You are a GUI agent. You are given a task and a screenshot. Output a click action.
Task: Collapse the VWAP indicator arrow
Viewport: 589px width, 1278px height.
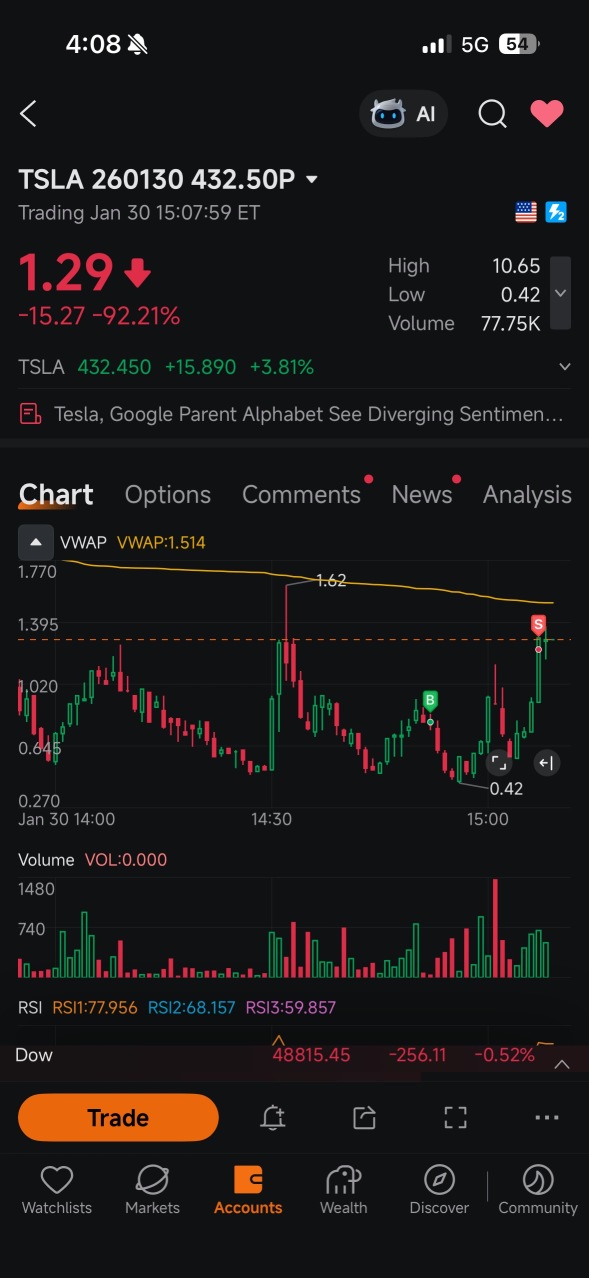(35, 542)
